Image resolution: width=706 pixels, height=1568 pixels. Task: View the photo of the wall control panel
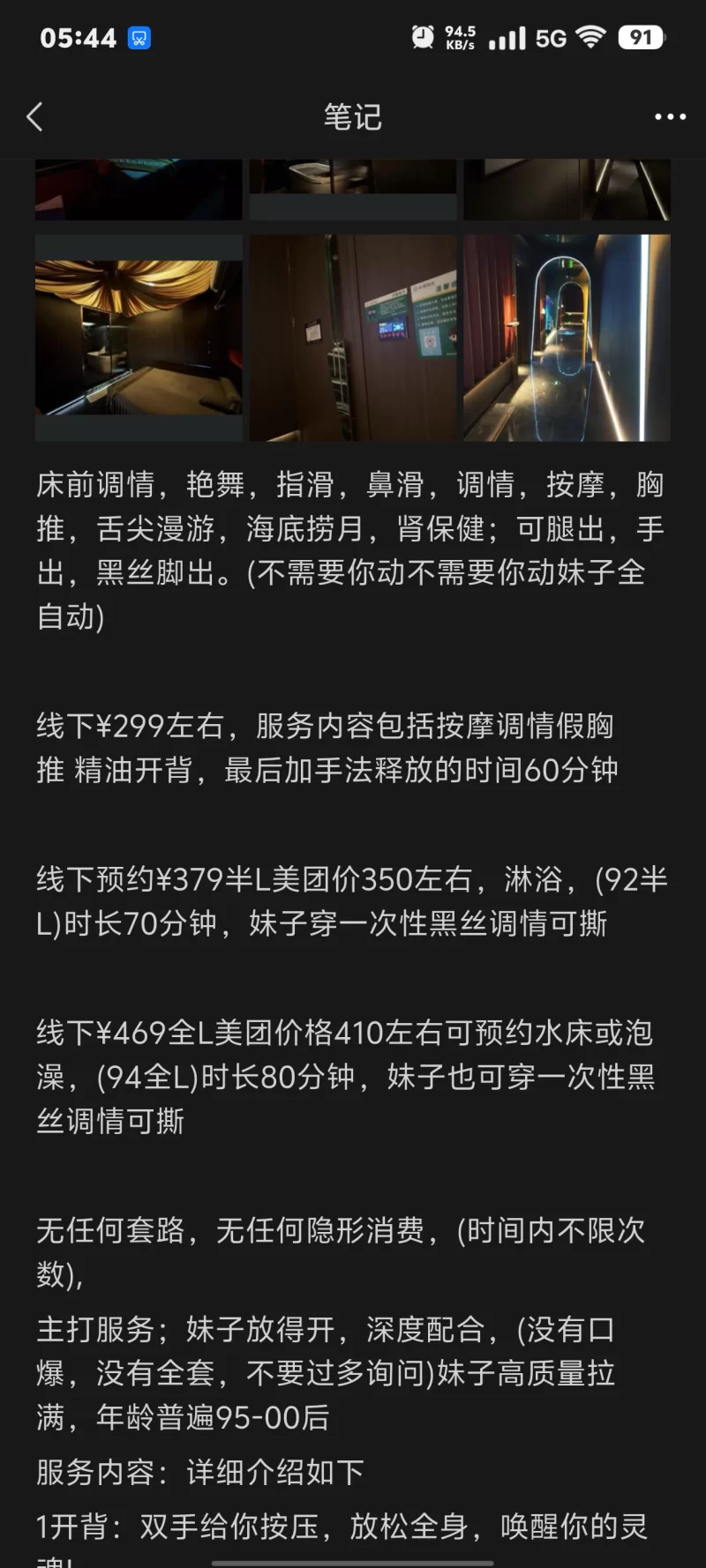pos(353,337)
